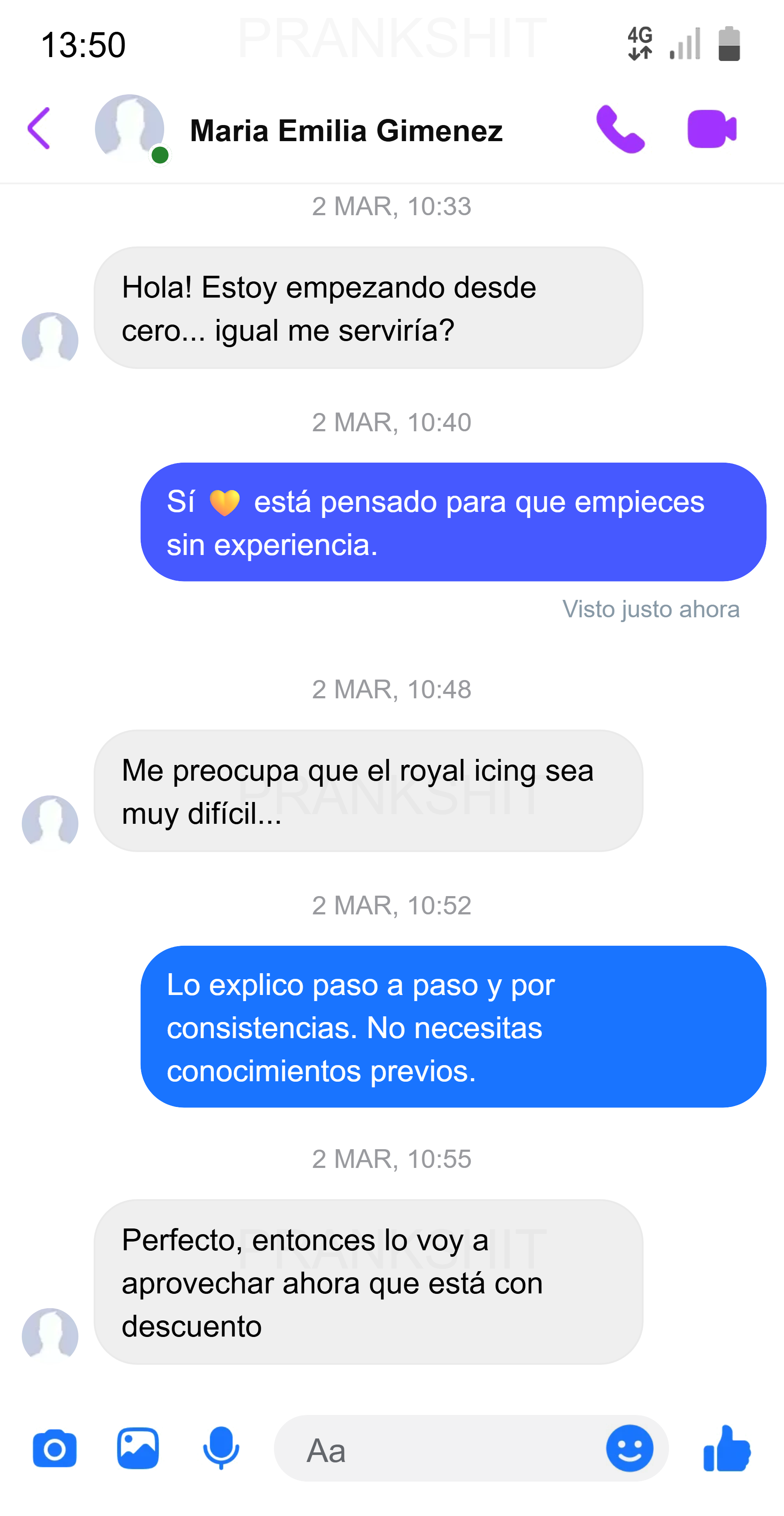This screenshot has height=1516, width=784.
Task: Open the gallery image picker
Action: (x=138, y=1448)
